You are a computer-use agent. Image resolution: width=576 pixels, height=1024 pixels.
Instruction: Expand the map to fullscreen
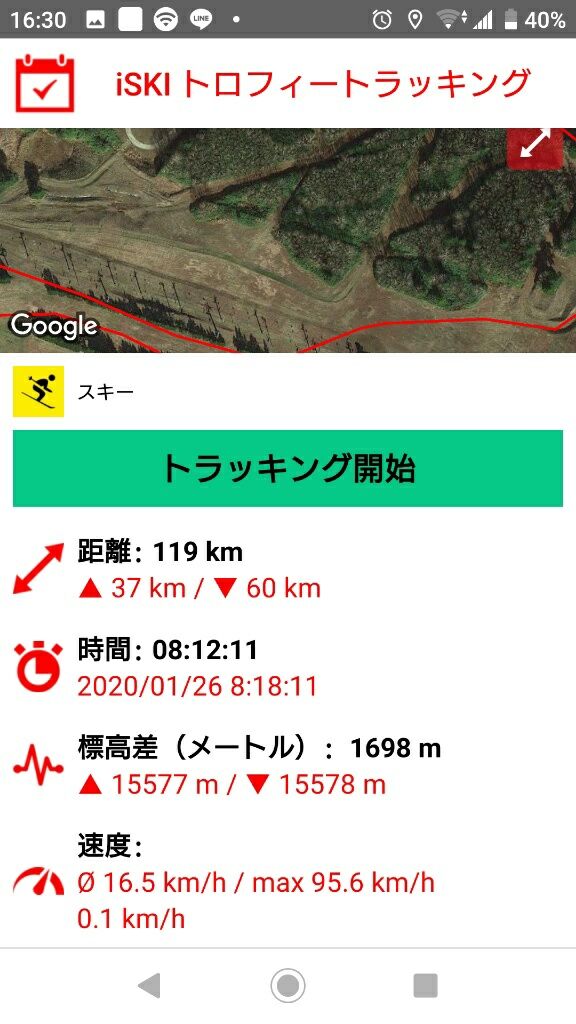pos(535,148)
